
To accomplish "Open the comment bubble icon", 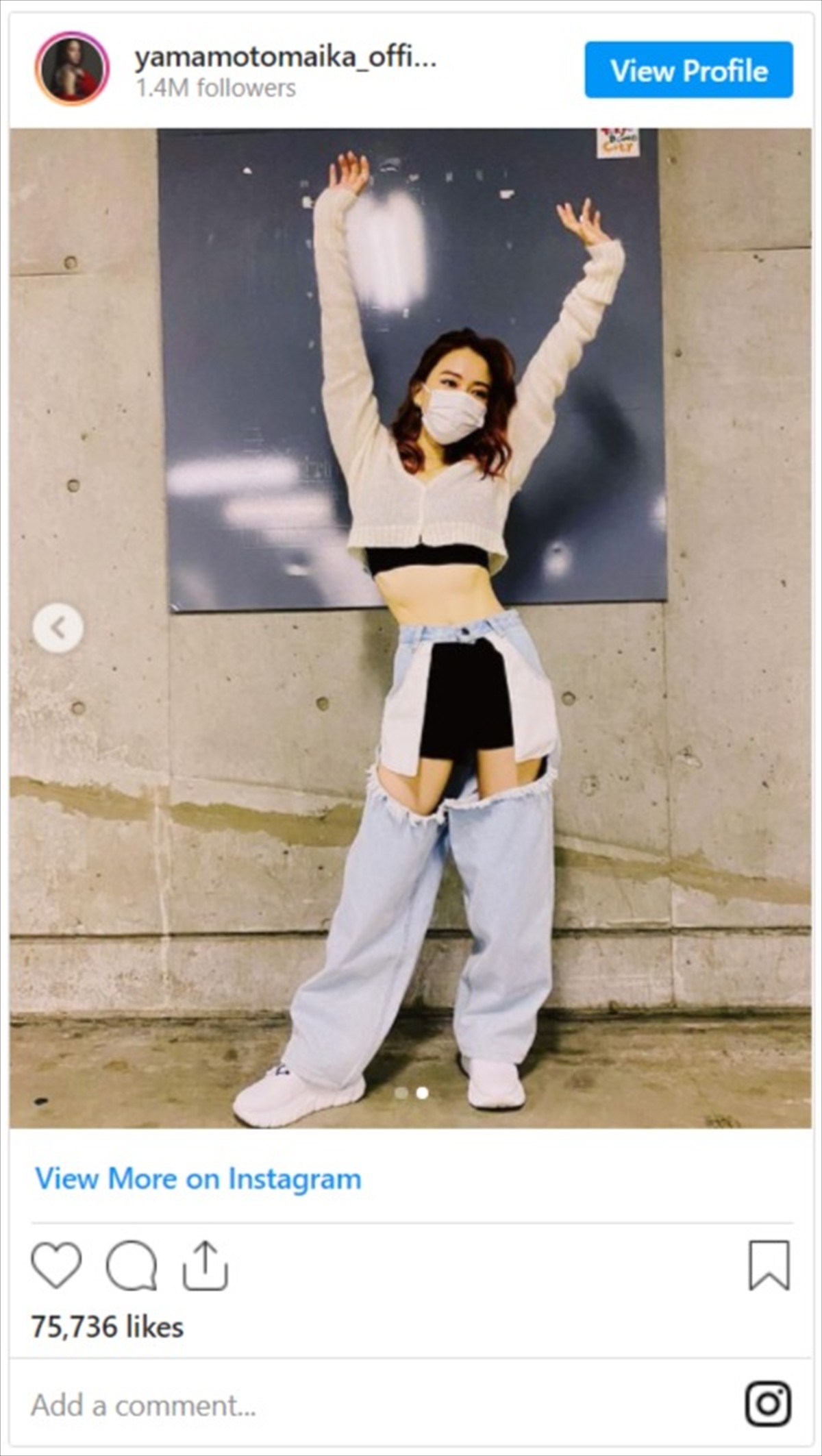I will click(x=131, y=1266).
